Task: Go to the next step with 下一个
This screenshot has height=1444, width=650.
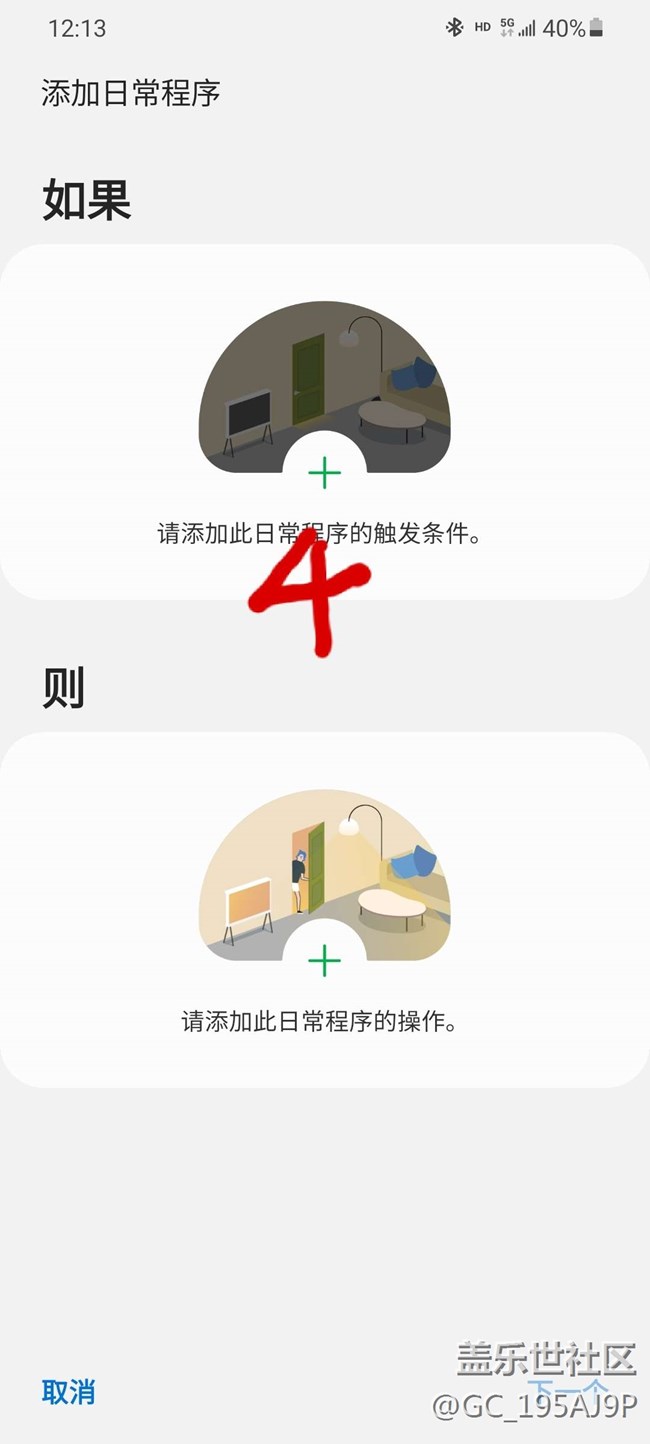Action: (x=567, y=1388)
